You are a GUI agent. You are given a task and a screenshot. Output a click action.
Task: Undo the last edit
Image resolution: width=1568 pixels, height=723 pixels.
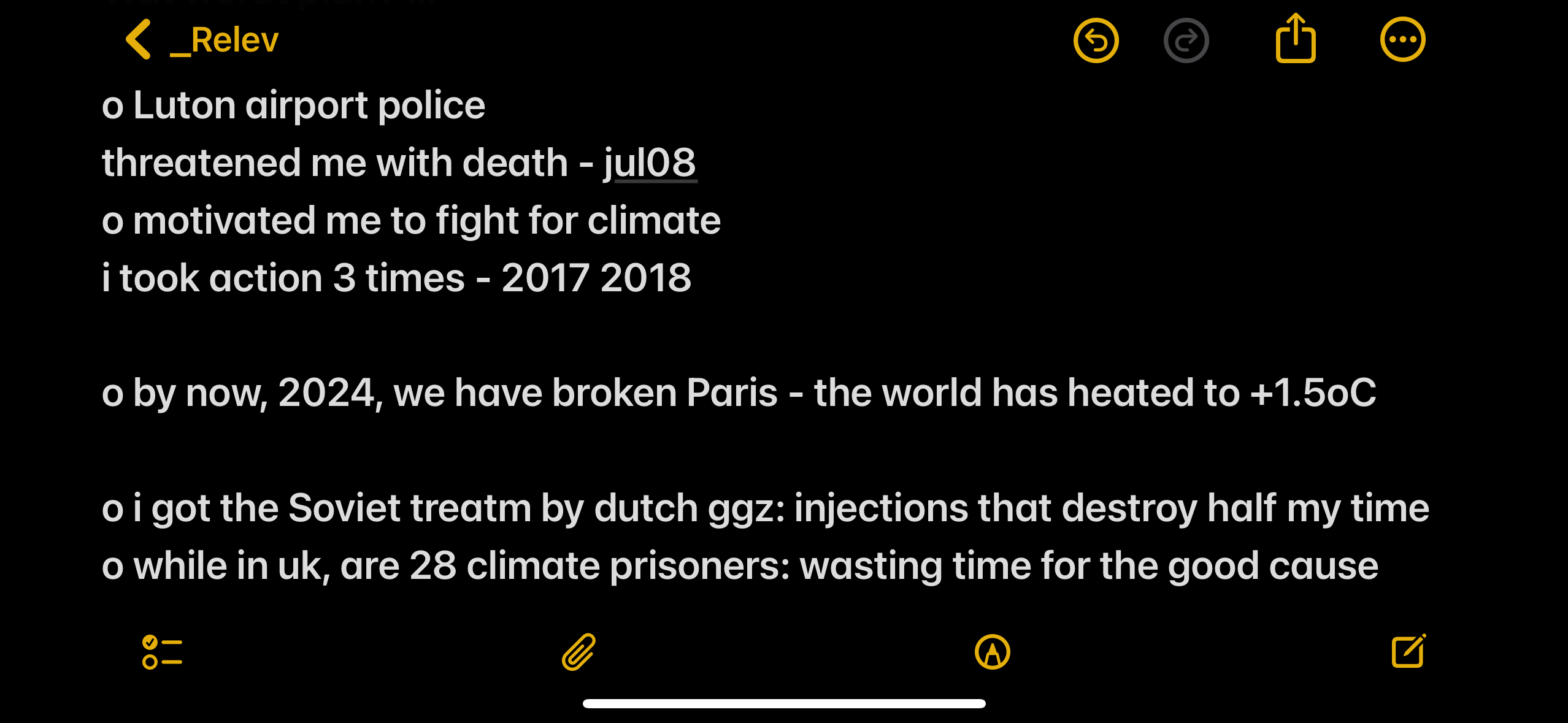[x=1096, y=41]
